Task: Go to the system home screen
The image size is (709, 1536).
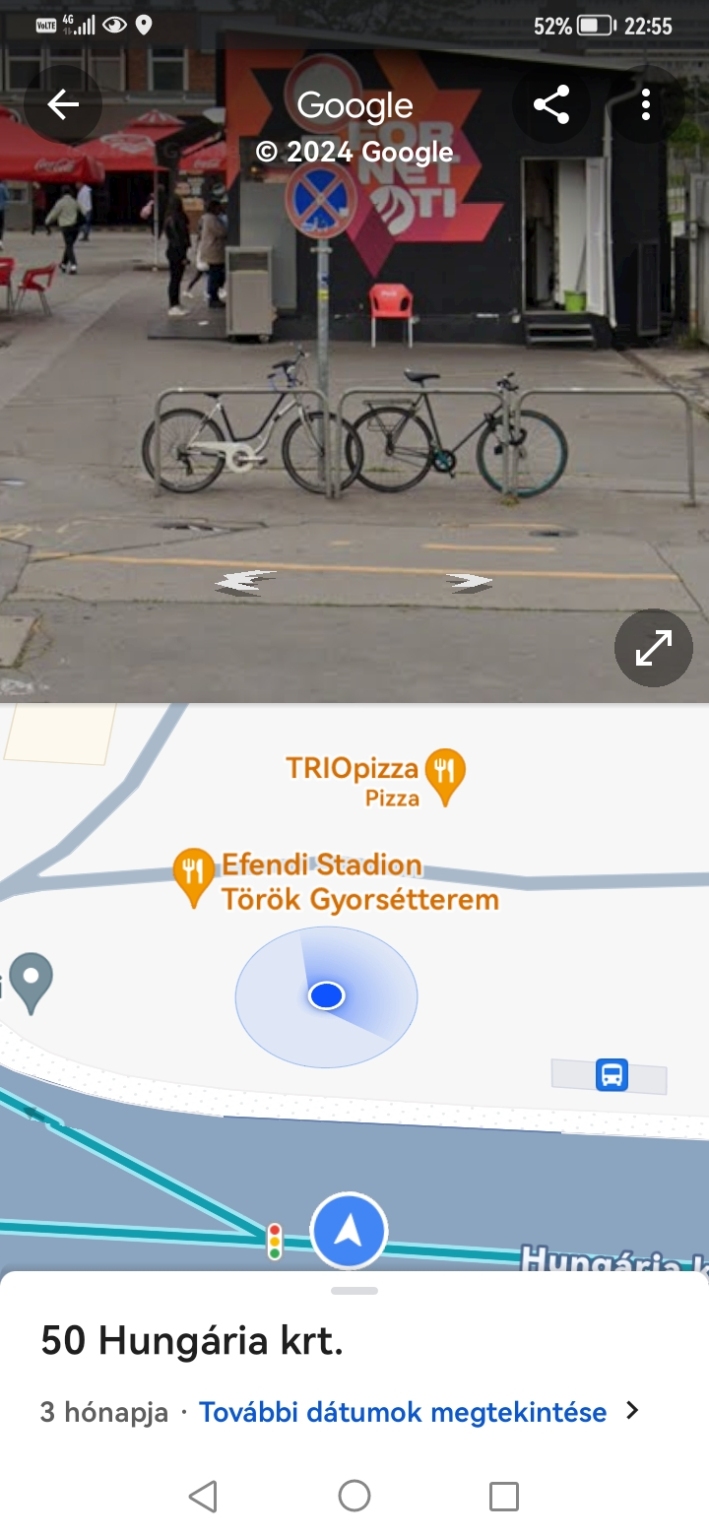Action: pos(354,1496)
